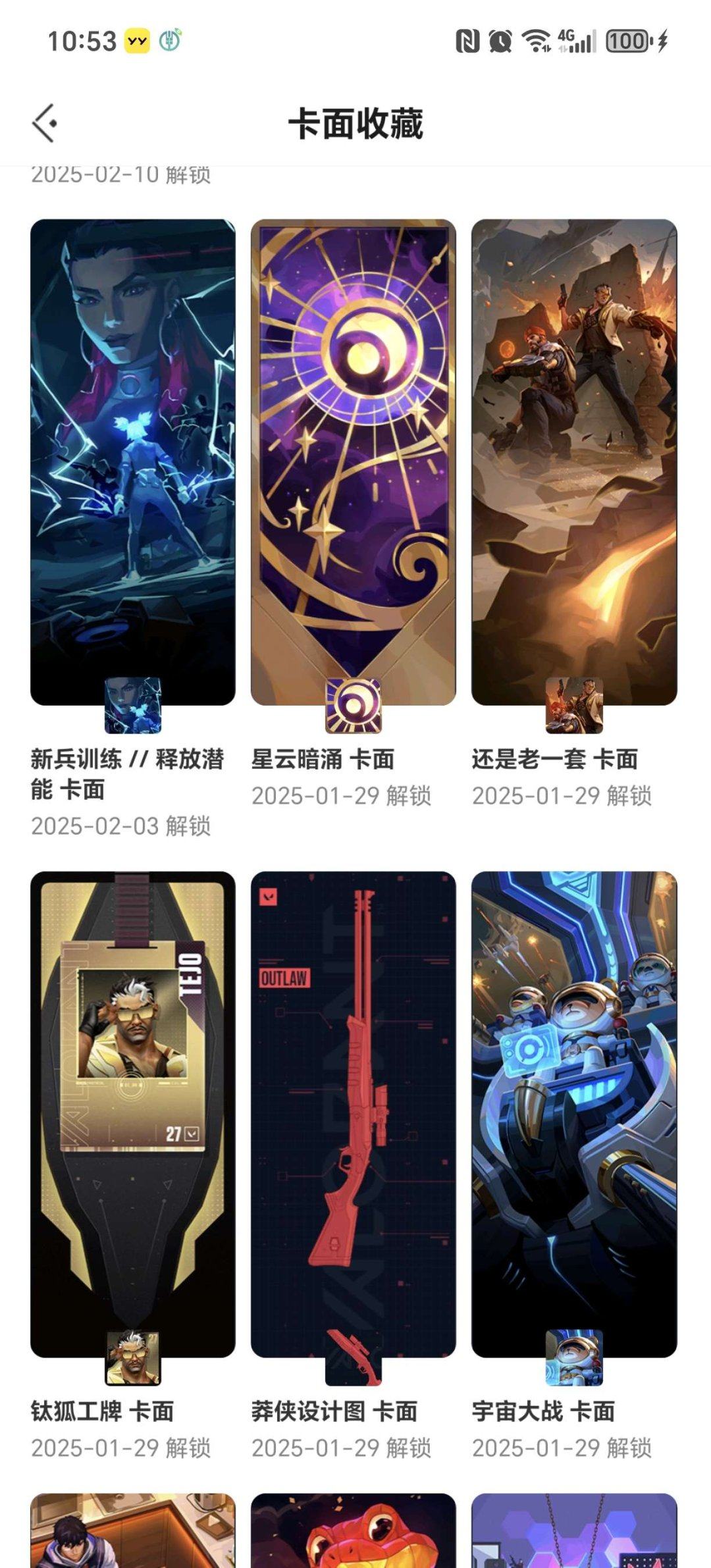This screenshot has height=1568, width=711.
Task: Tap the battery indicator showing 100
Action: point(629,41)
